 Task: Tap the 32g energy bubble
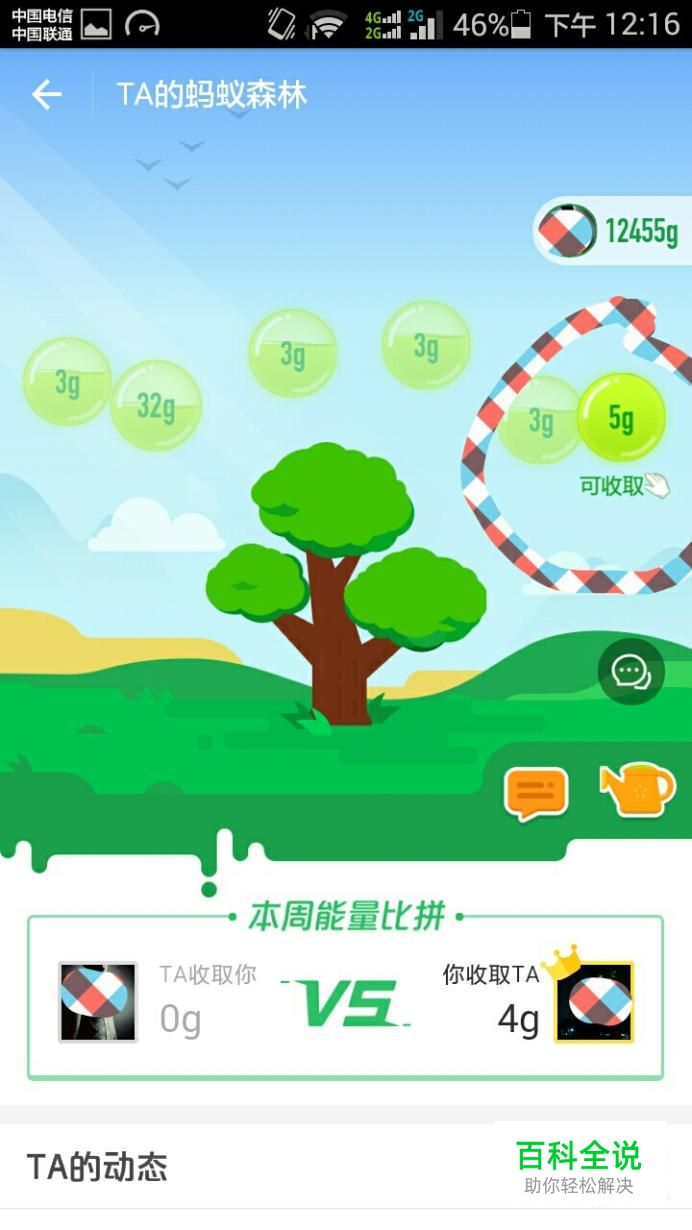[156, 405]
